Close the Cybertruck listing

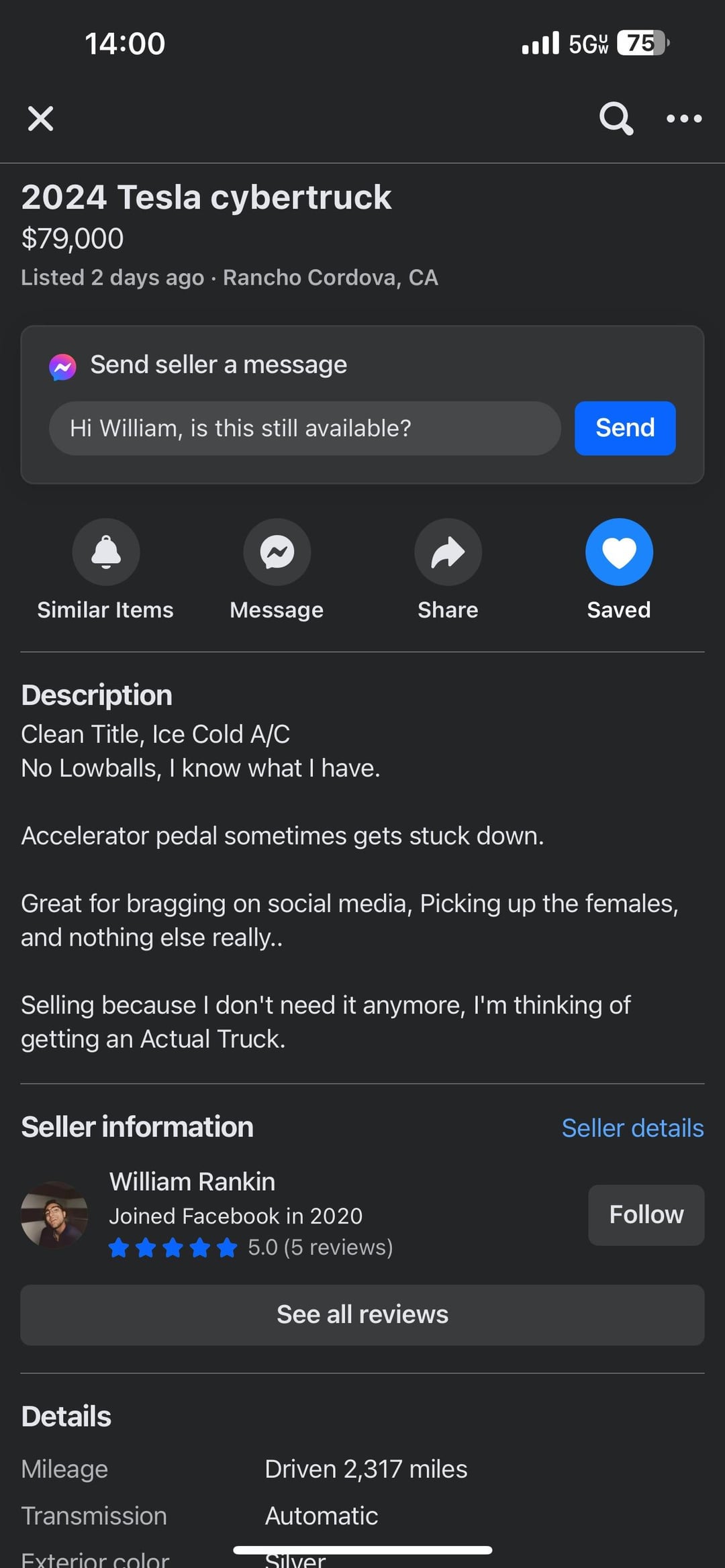(x=40, y=119)
